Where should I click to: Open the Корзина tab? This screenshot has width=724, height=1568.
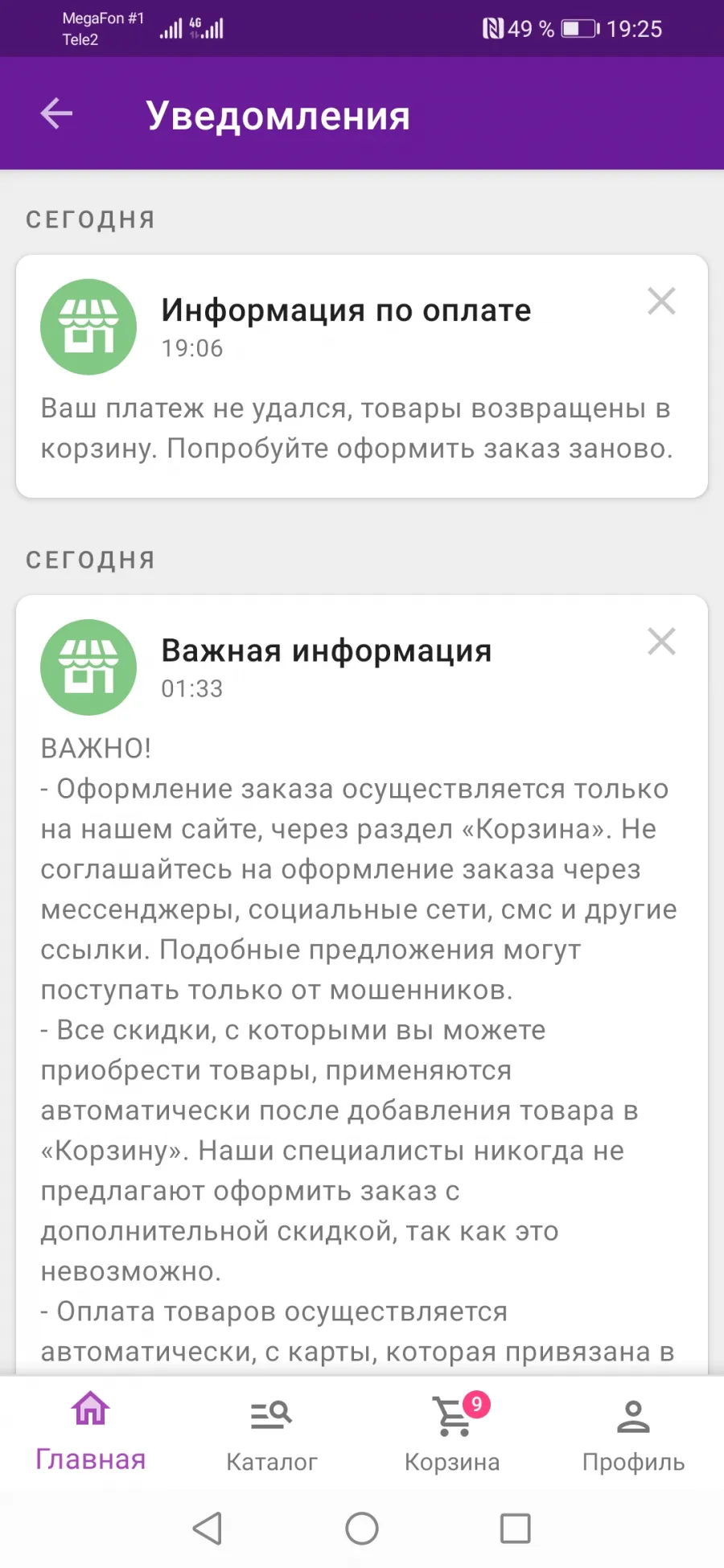coord(453,1435)
